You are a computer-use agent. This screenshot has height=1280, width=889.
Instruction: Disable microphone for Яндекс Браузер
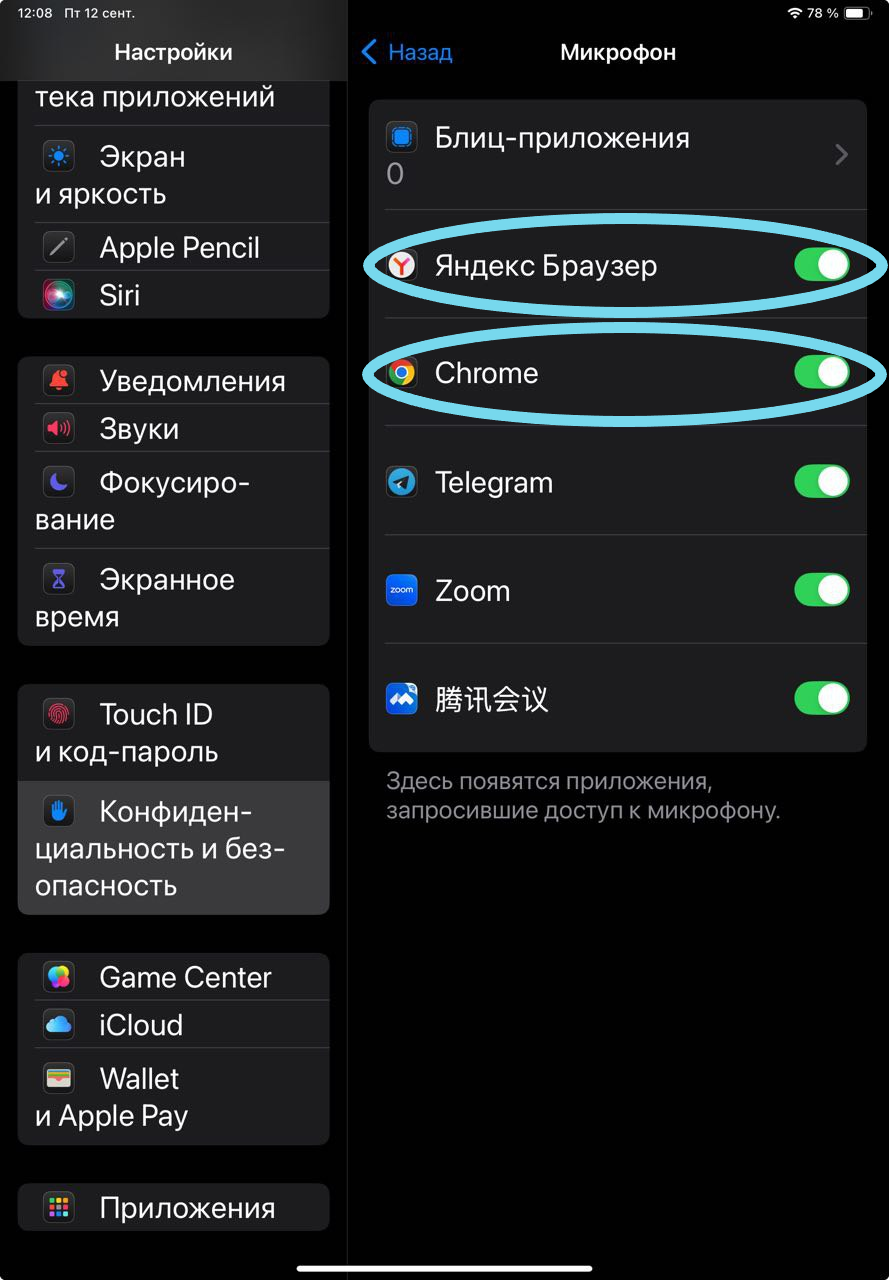point(821,265)
